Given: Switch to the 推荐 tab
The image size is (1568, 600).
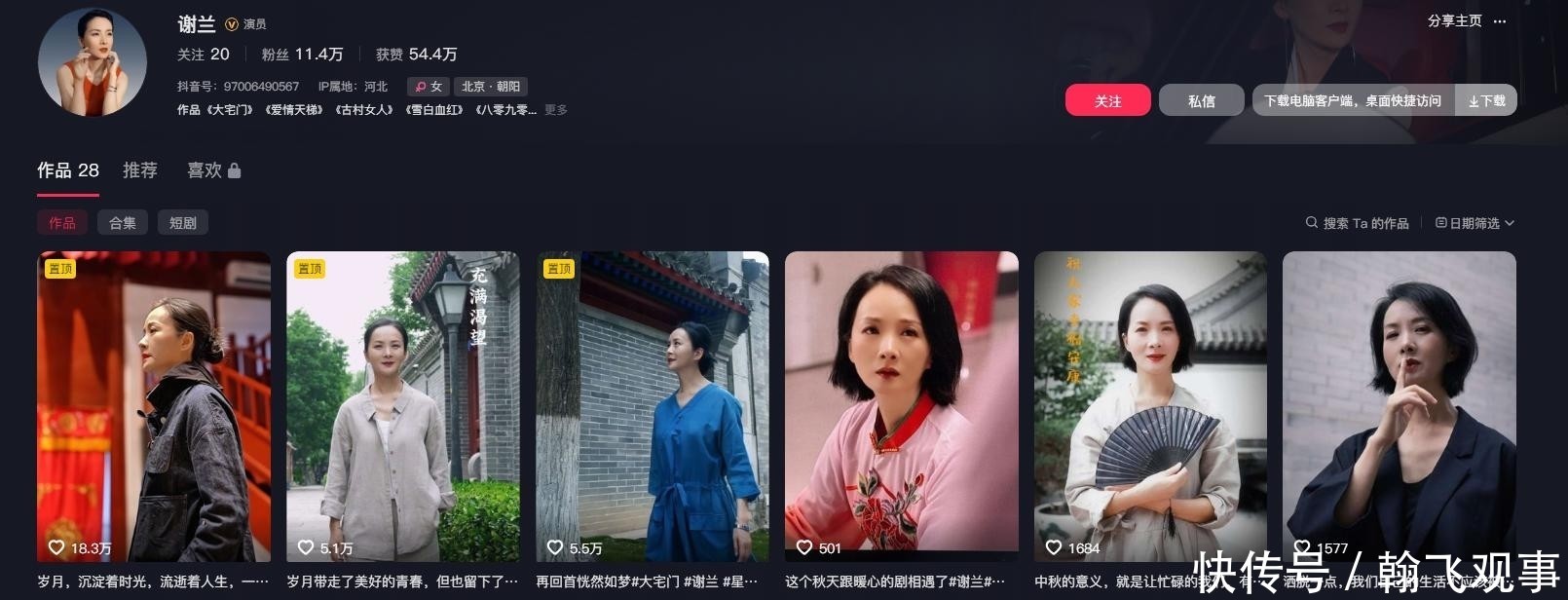Looking at the screenshot, I should [140, 170].
